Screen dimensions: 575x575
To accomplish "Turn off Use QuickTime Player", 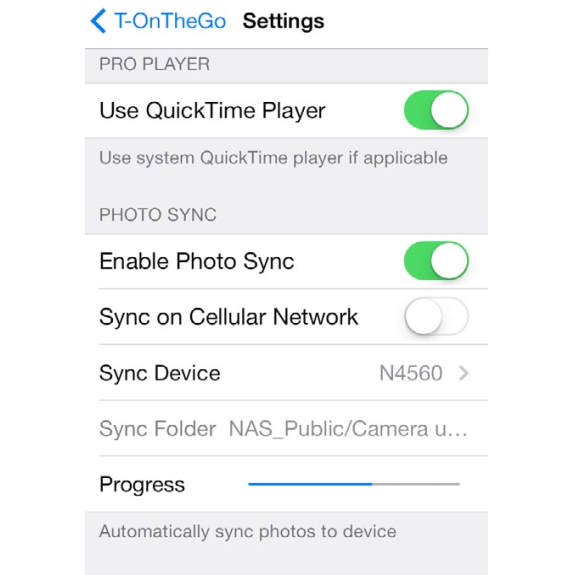I will point(436,110).
